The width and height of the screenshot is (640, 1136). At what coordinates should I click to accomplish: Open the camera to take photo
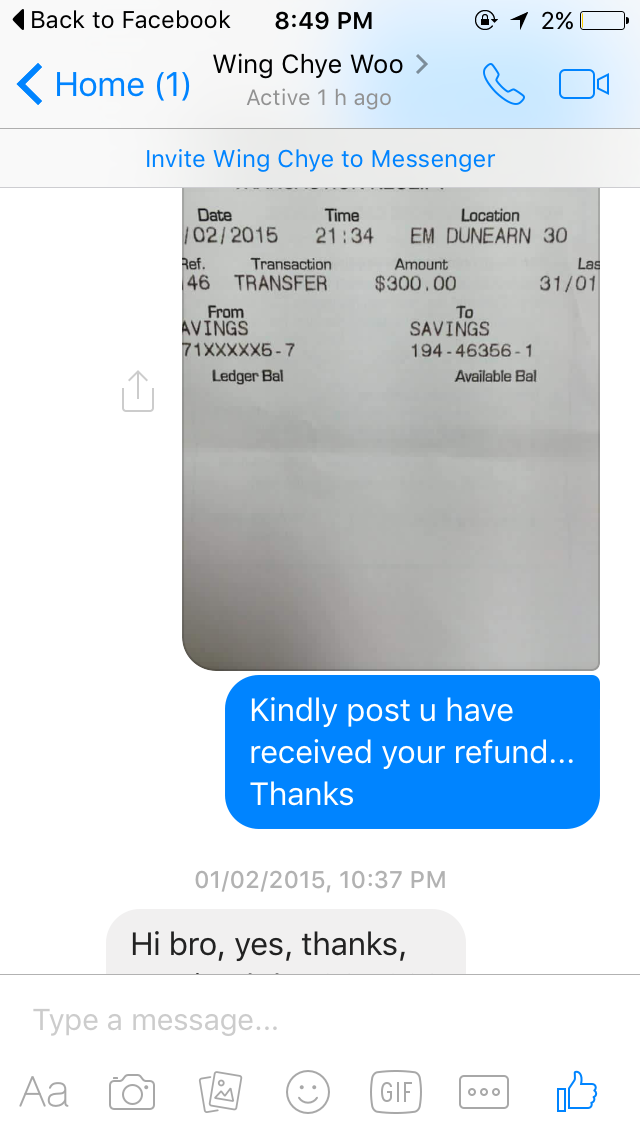(x=132, y=1092)
